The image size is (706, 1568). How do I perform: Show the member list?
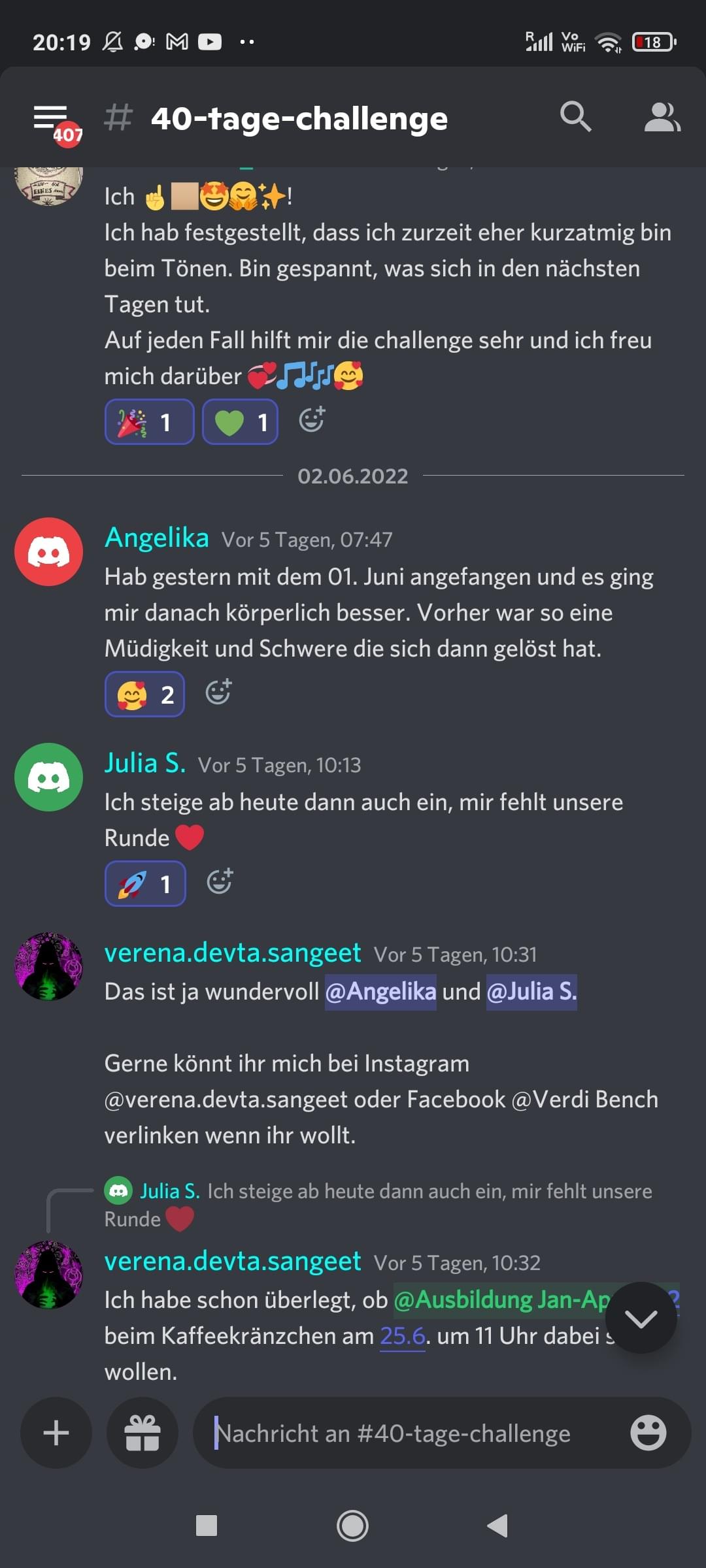coord(662,118)
